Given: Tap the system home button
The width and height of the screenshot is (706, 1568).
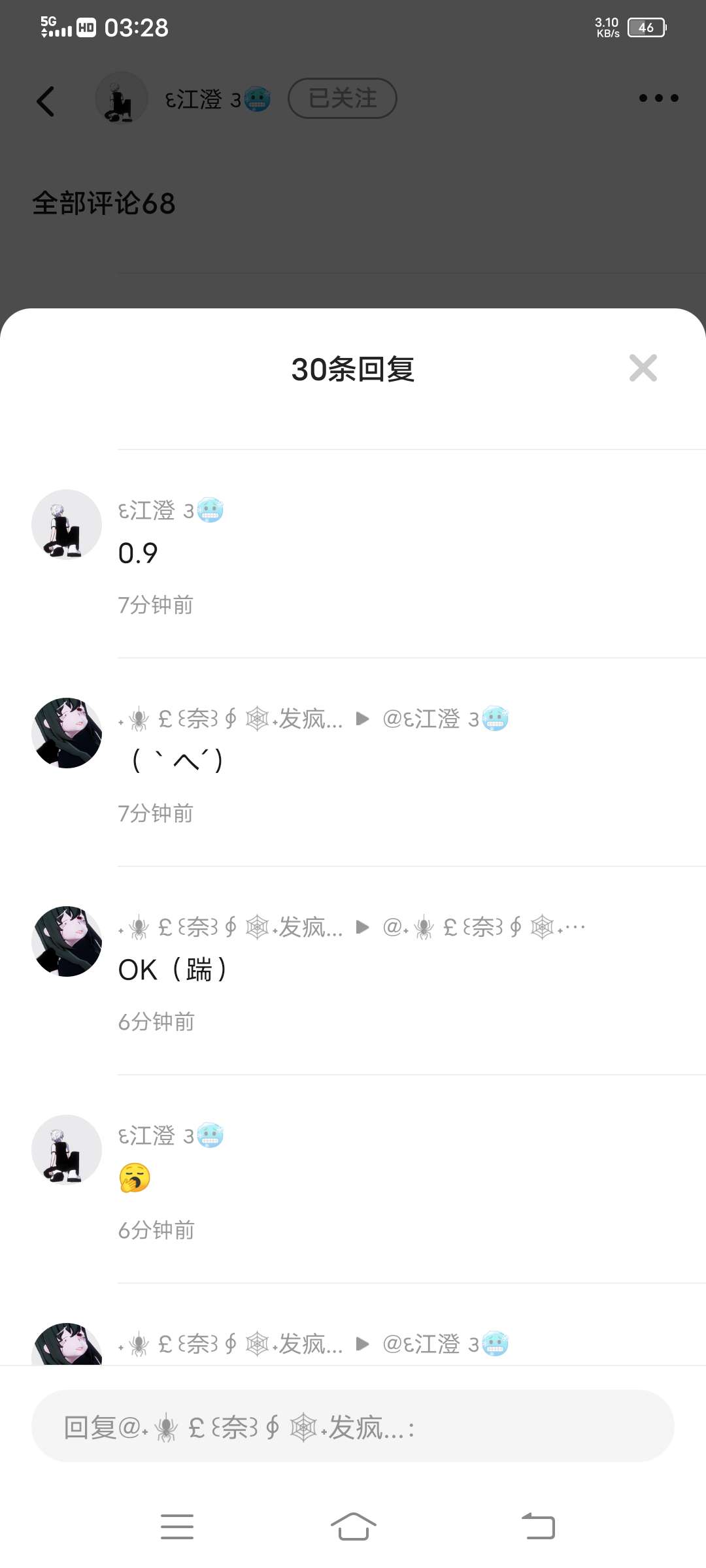Looking at the screenshot, I should 353,1527.
